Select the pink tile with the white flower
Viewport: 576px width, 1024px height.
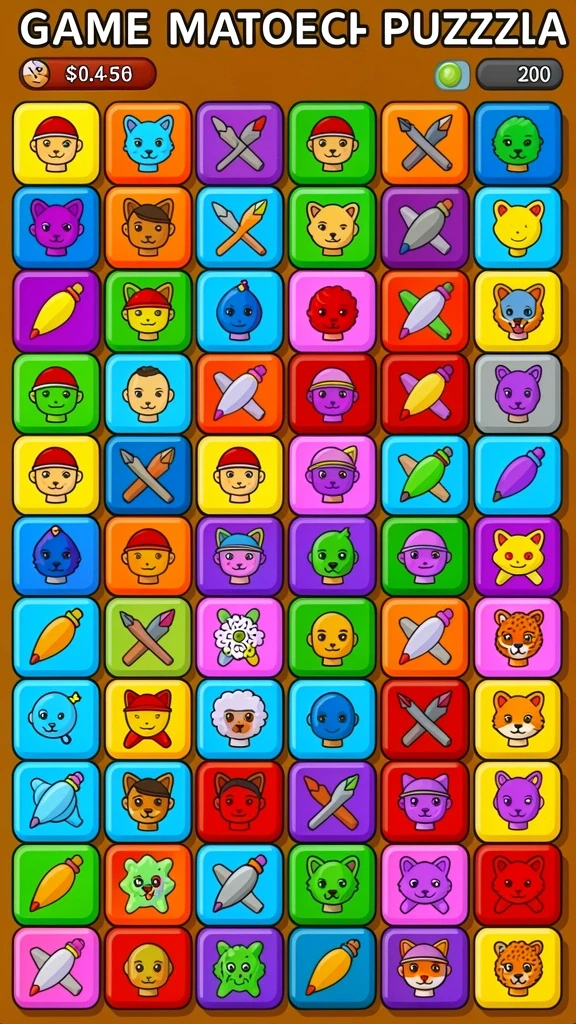(x=239, y=637)
